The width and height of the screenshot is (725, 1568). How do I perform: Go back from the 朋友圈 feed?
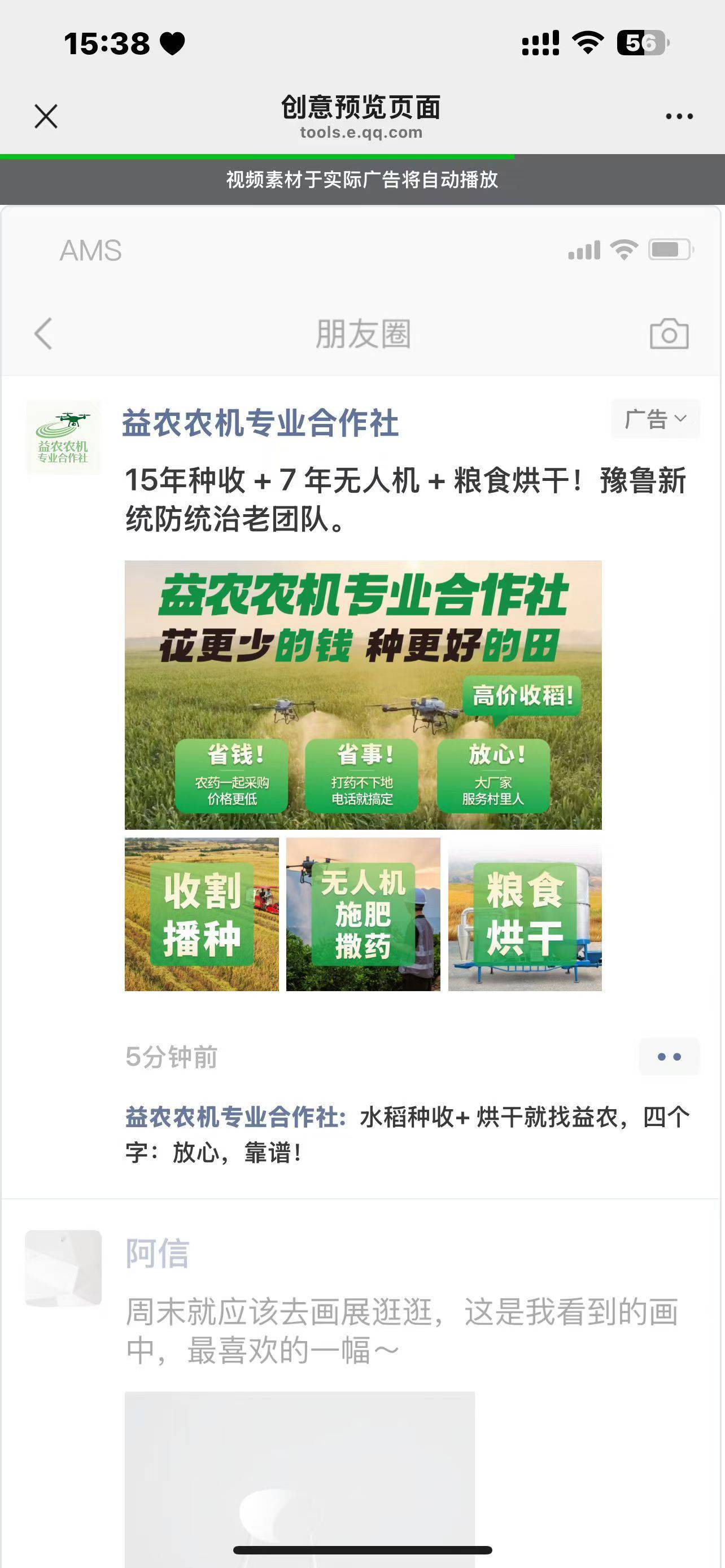pos(43,334)
